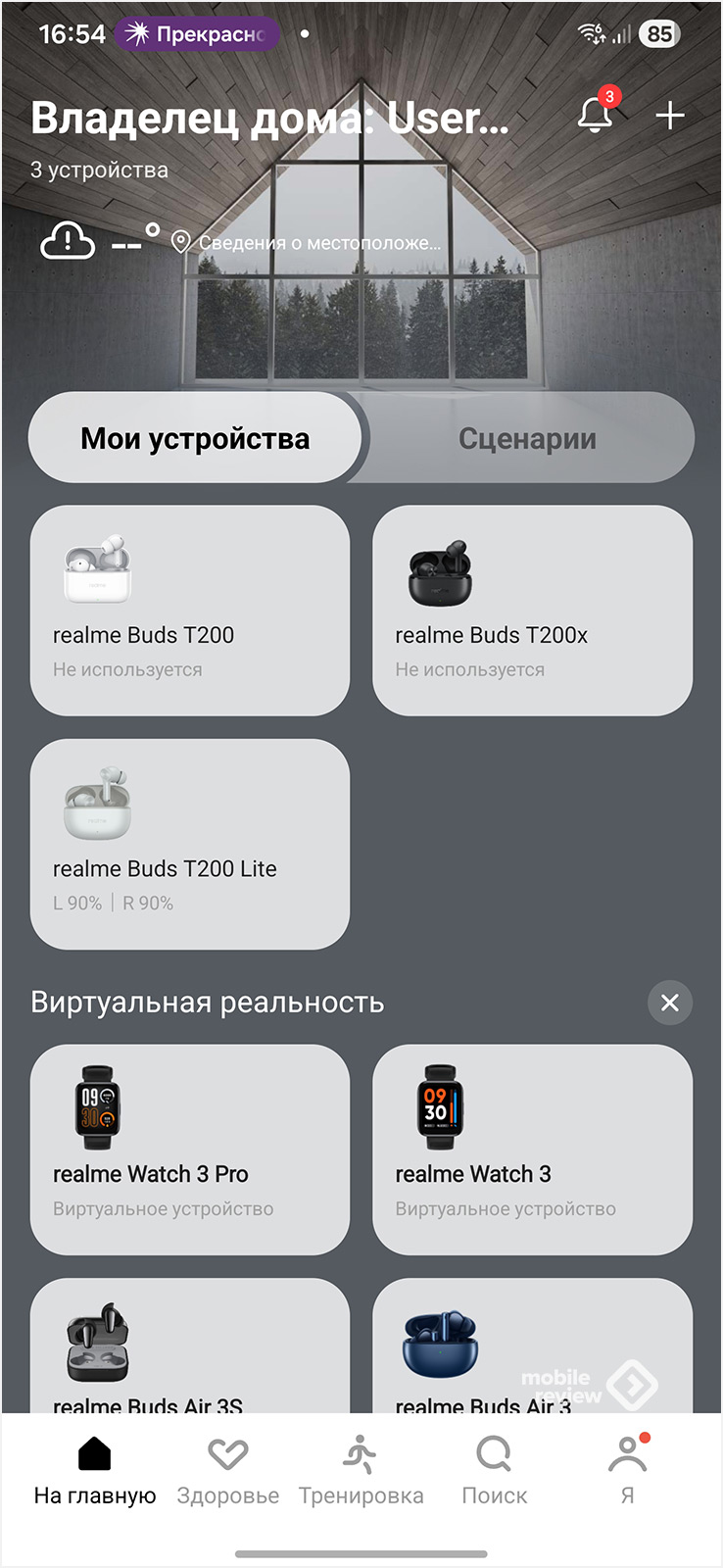The image size is (723, 1568).
Task: Open virtual realme Watch 3 Pro
Action: pyautogui.click(x=190, y=1149)
